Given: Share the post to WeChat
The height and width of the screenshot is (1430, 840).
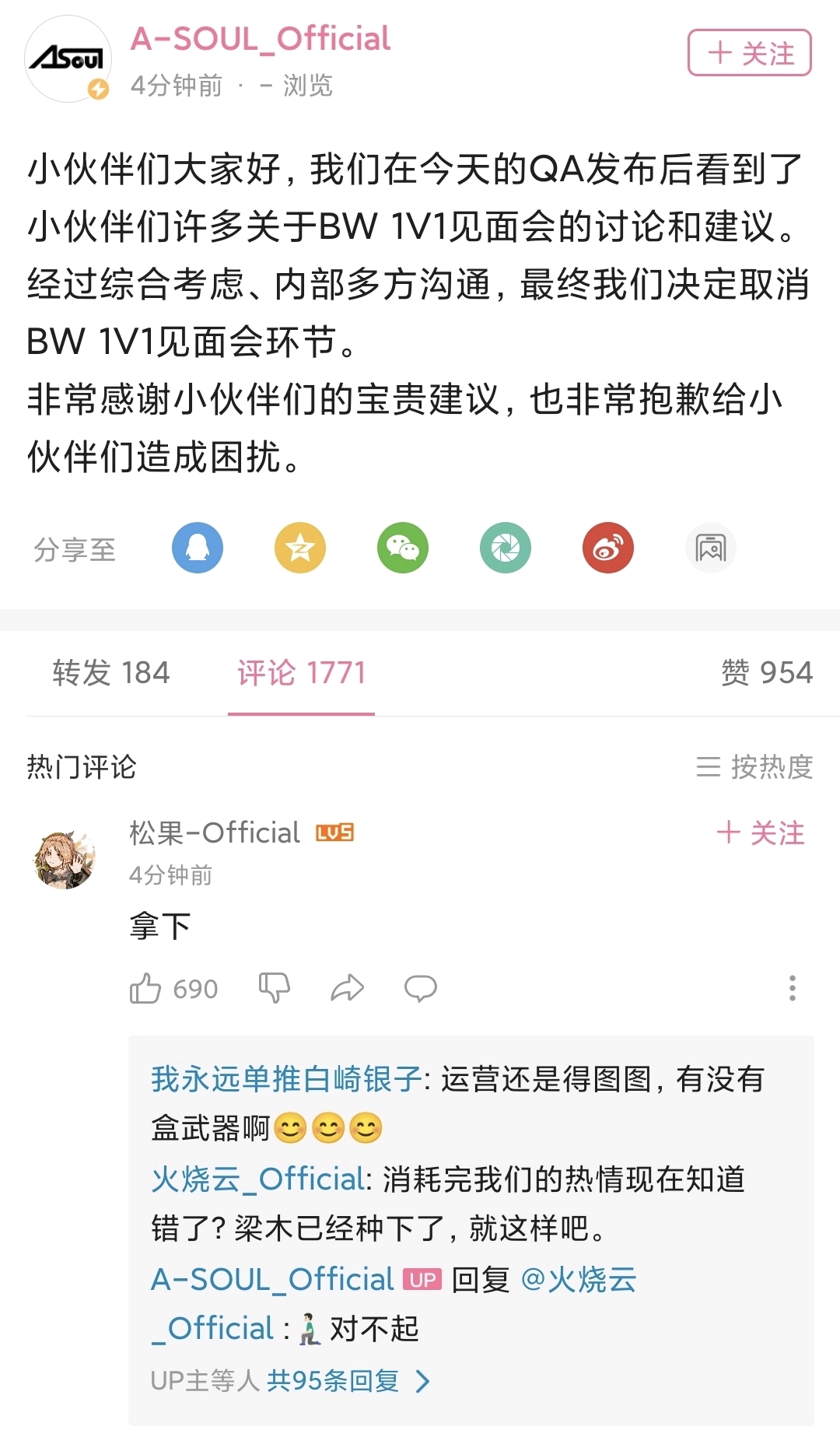Looking at the screenshot, I should coord(403,548).
